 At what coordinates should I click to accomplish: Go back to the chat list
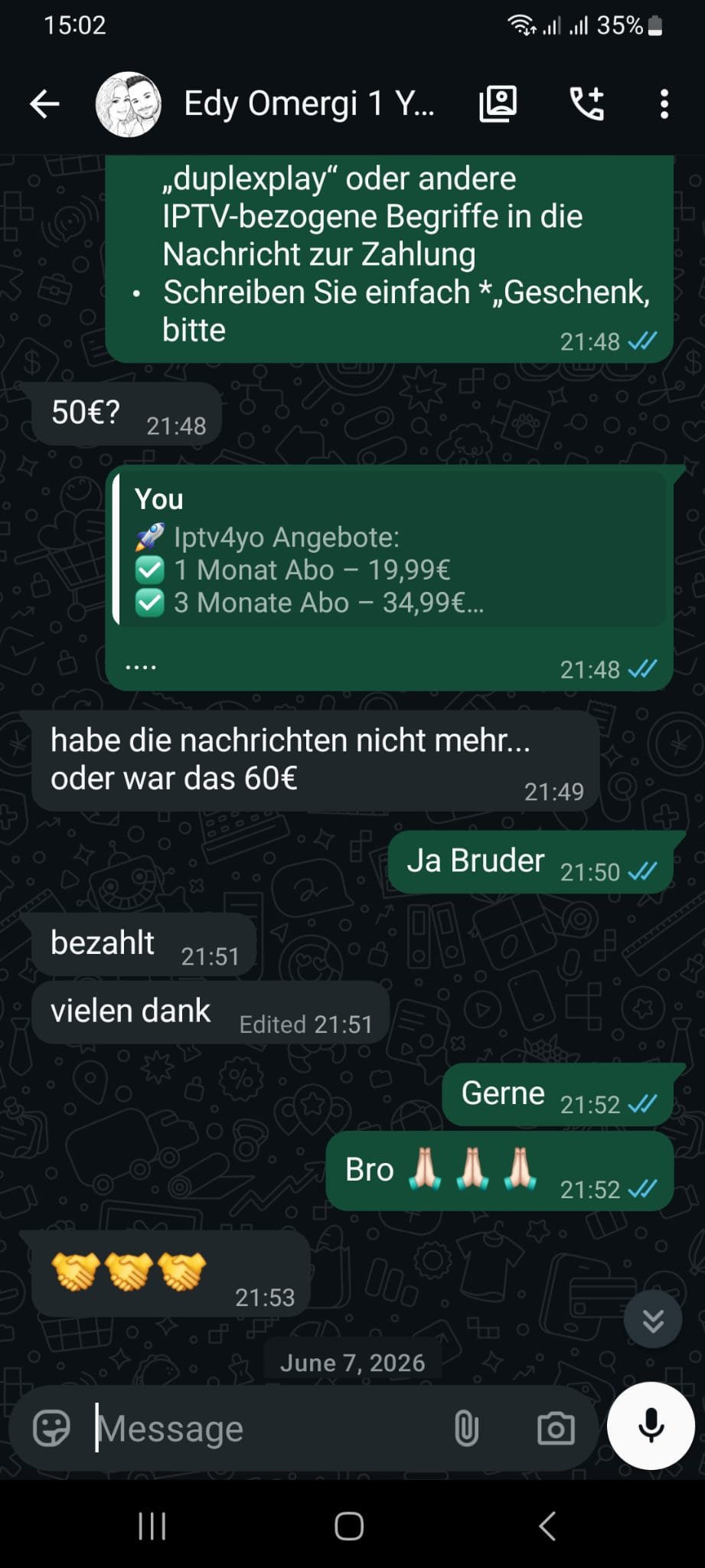[44, 104]
